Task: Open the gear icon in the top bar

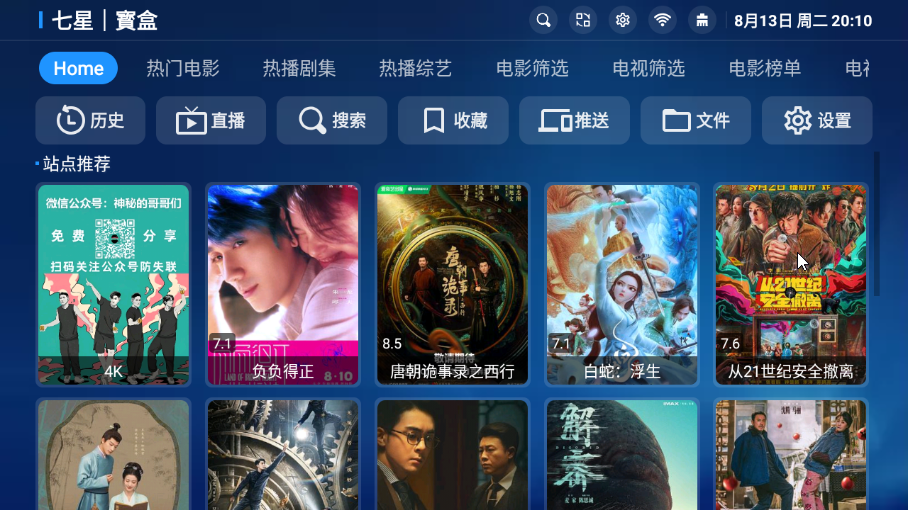Action: coord(623,20)
